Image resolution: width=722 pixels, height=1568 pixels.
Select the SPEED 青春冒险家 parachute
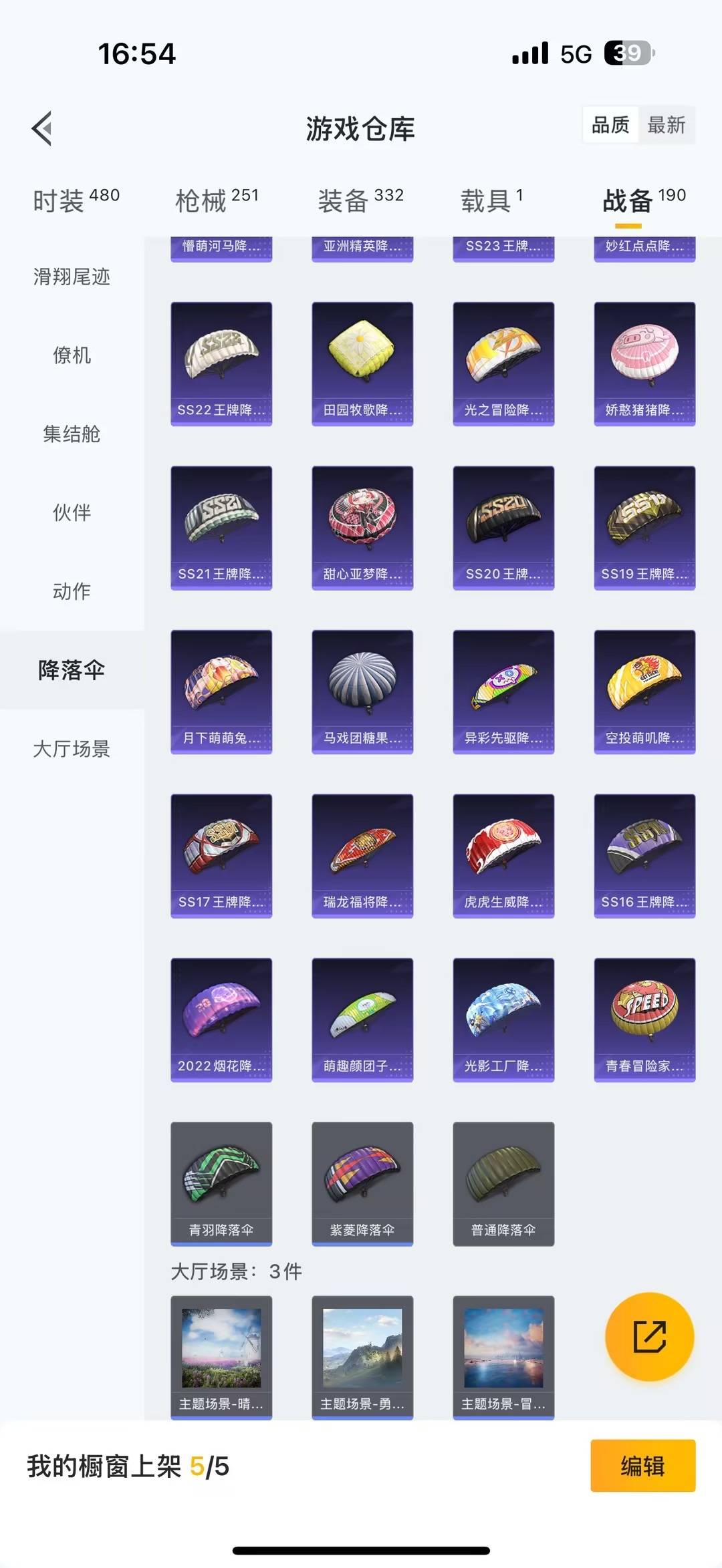click(644, 1017)
